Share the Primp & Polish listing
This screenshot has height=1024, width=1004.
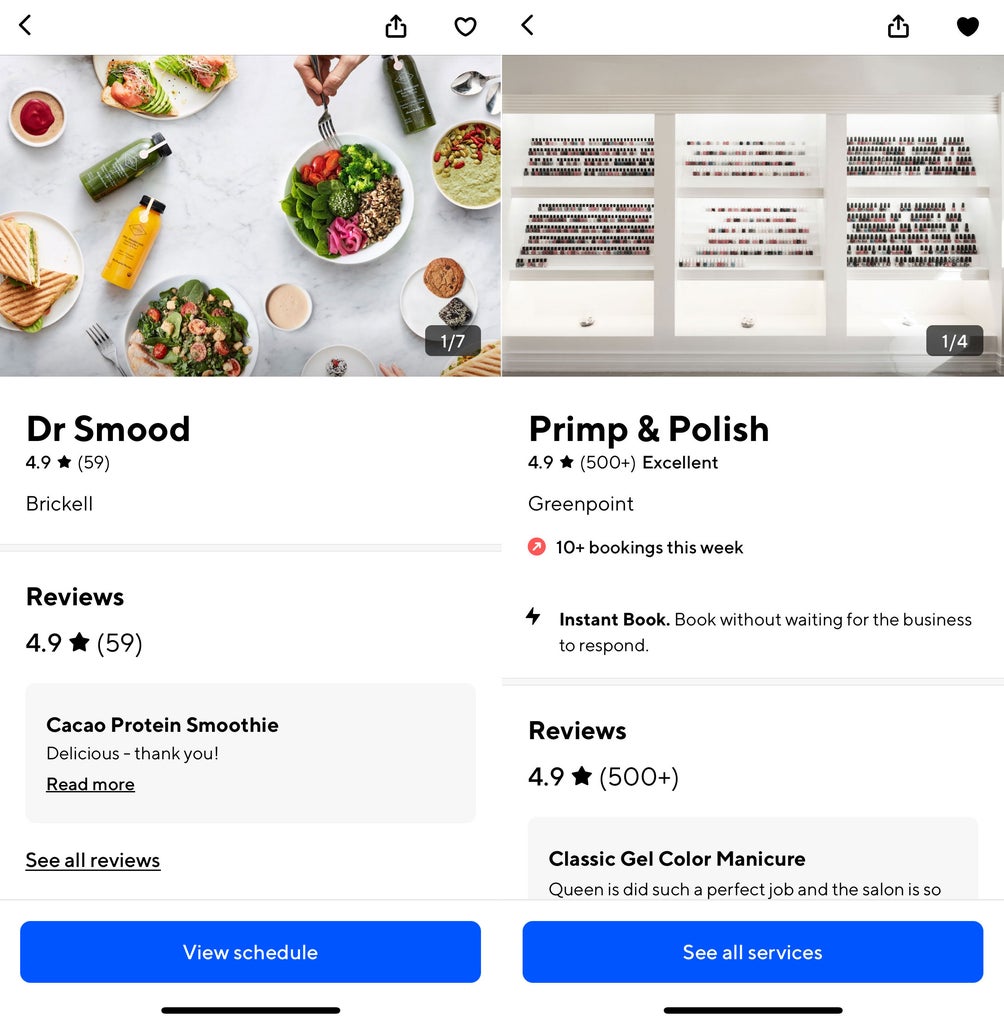pos(898,27)
